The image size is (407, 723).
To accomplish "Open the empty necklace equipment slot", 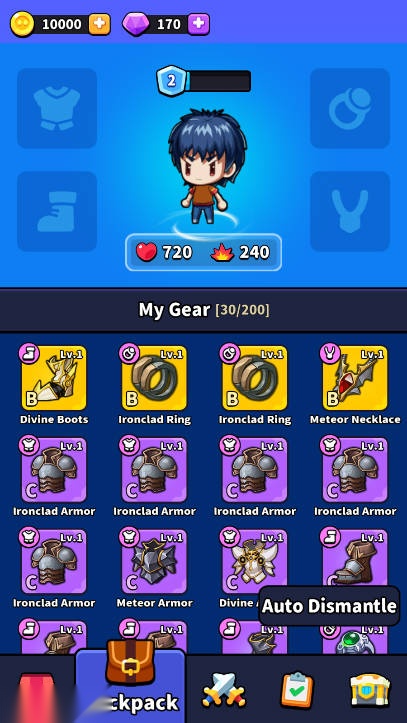I will coord(350,211).
